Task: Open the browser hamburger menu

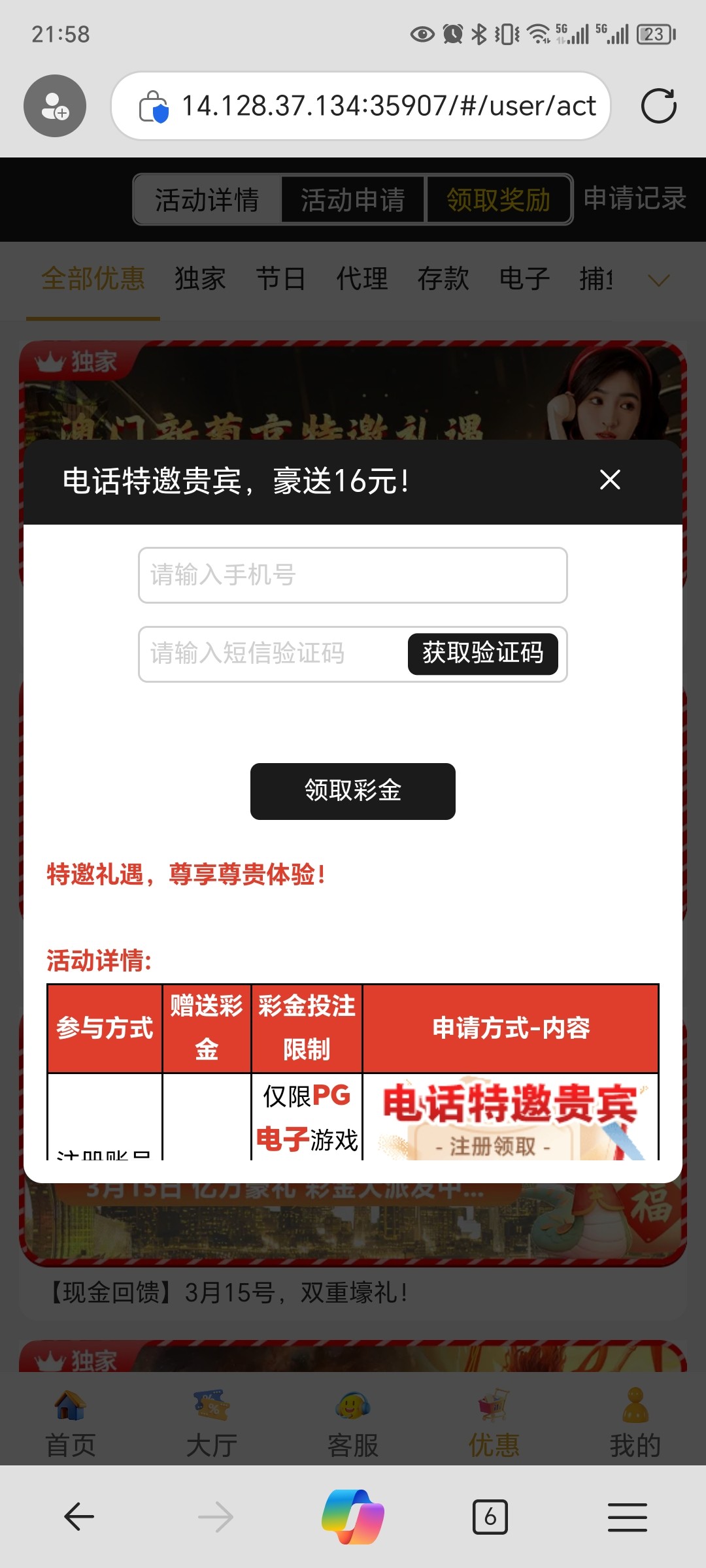Action: [x=627, y=1516]
